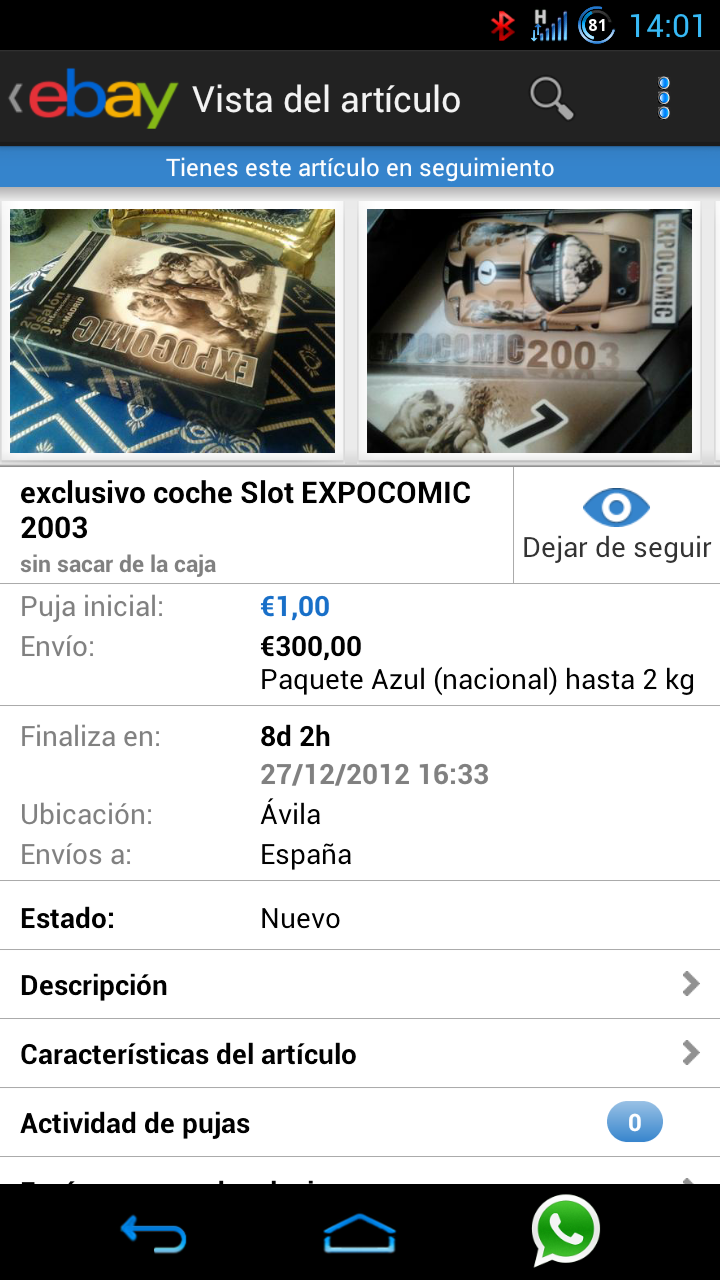Tap the system back button
Screen dimensions: 720x1280
pos(153,1232)
